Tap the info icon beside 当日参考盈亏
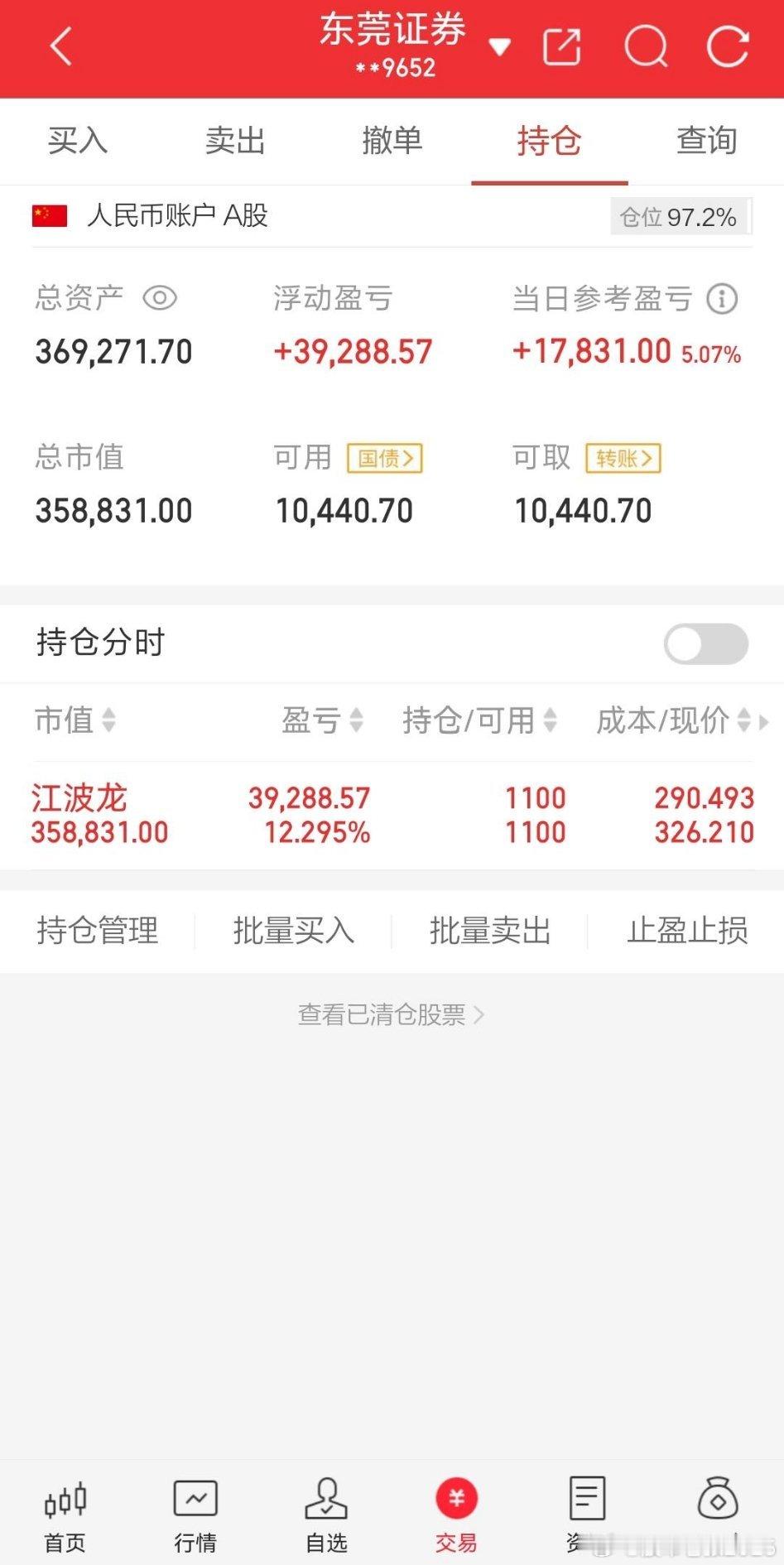Viewport: 784px width, 1565px height. pyautogui.click(x=721, y=299)
